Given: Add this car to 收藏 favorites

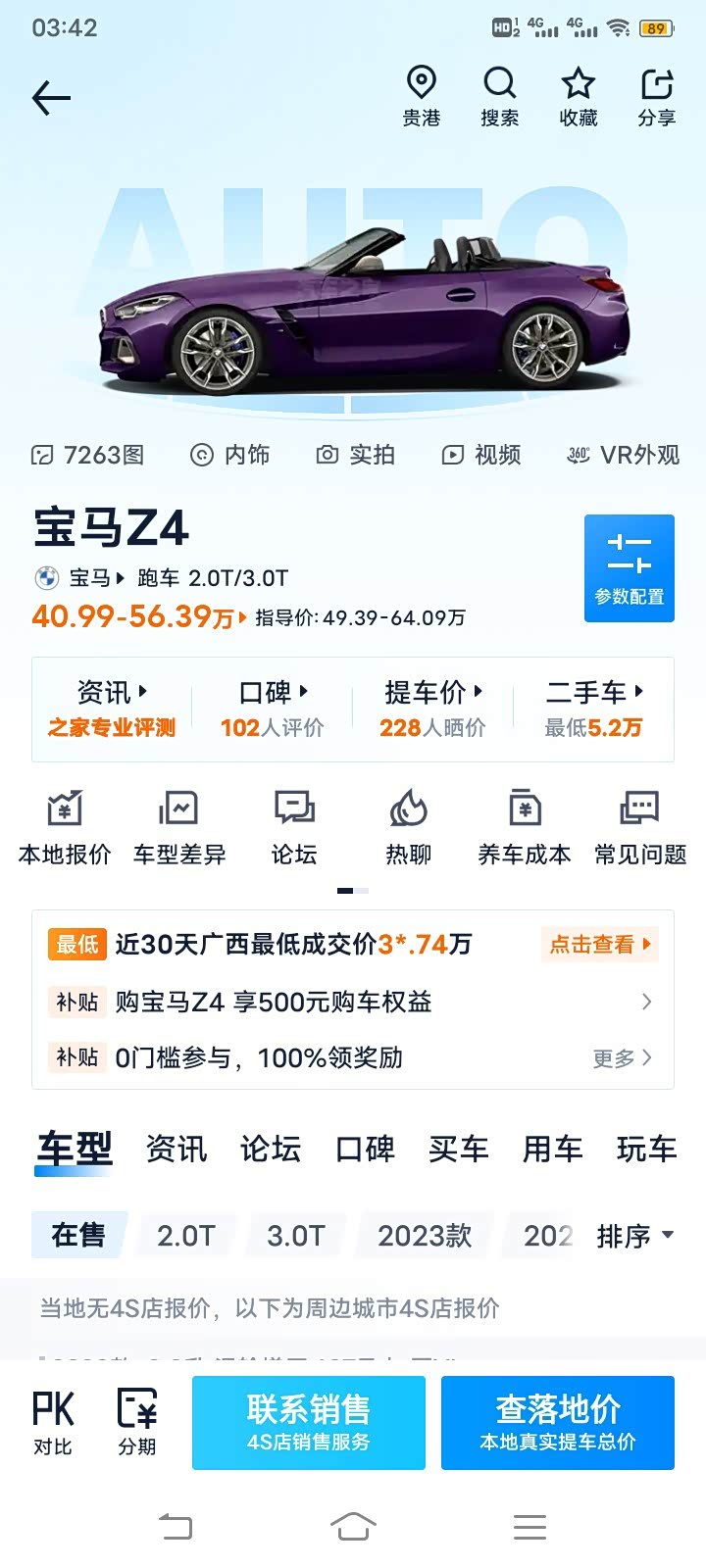Looking at the screenshot, I should coord(578,96).
